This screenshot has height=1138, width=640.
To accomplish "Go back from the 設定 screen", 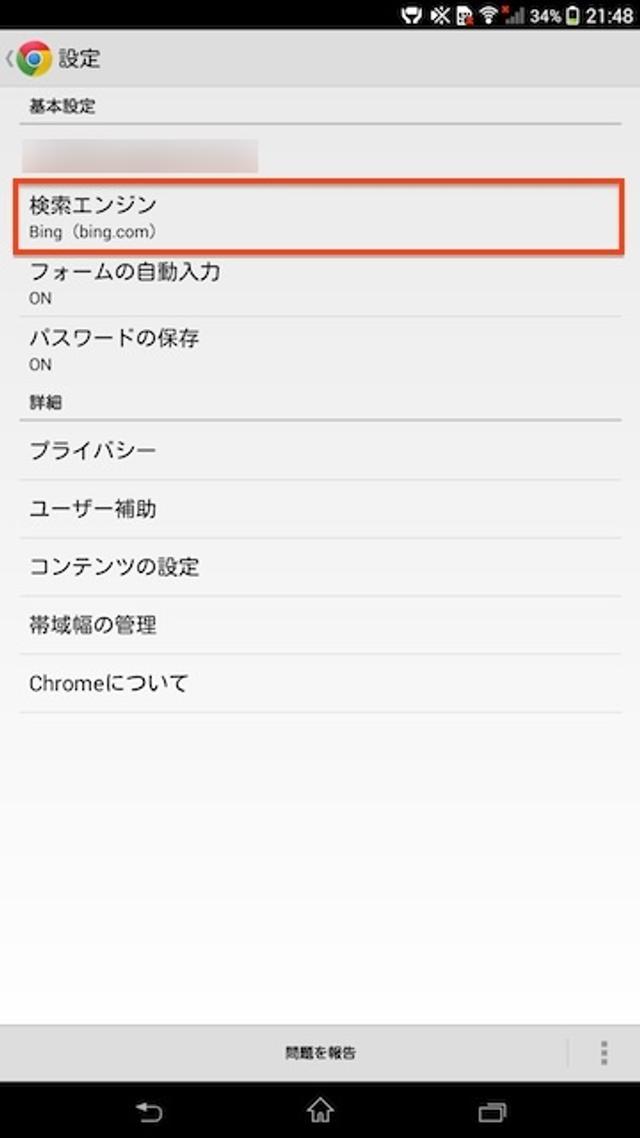I will point(30,58).
